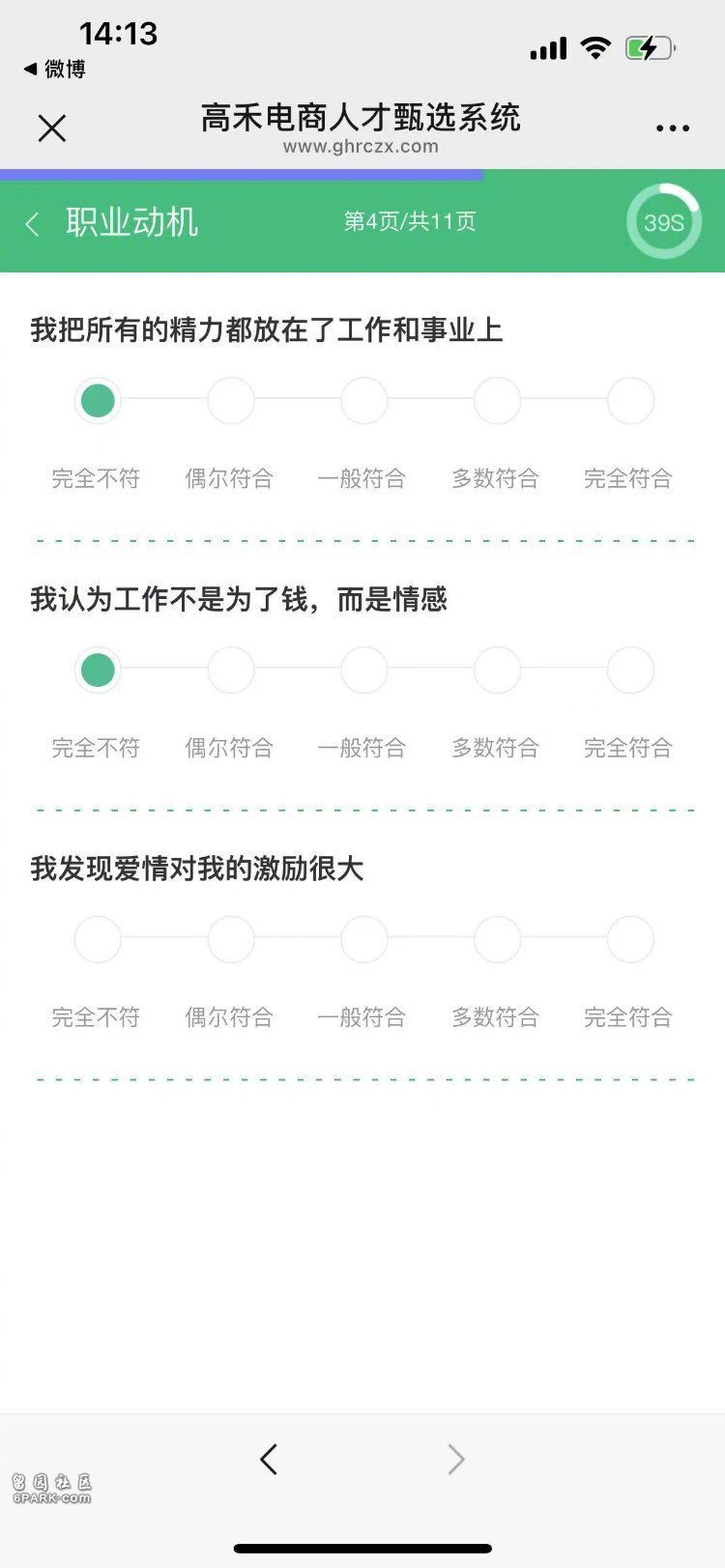Viewport: 725px width, 1568px height.
Task: Choose 多数符合 for 爱情对我的激励很大
Action: click(497, 940)
